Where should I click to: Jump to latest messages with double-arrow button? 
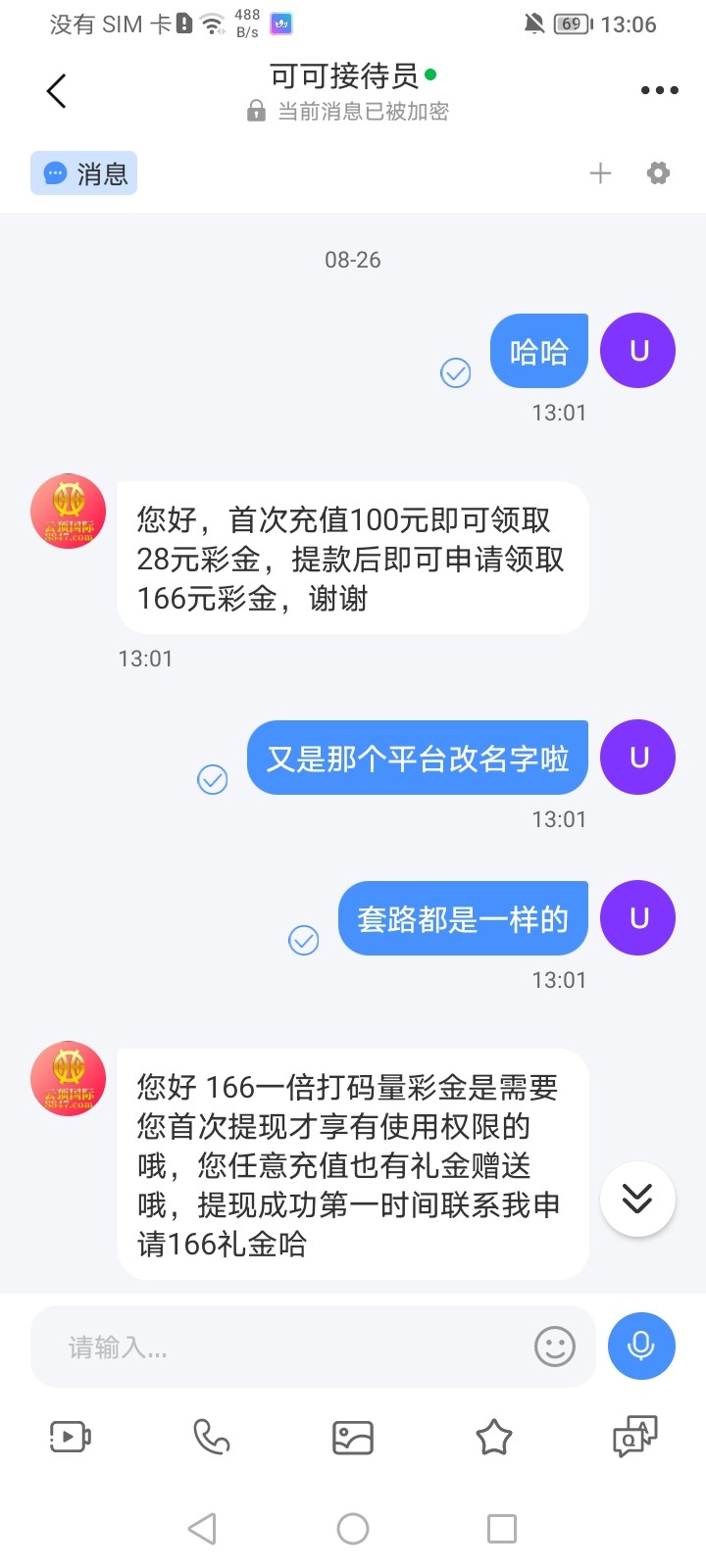click(637, 1199)
